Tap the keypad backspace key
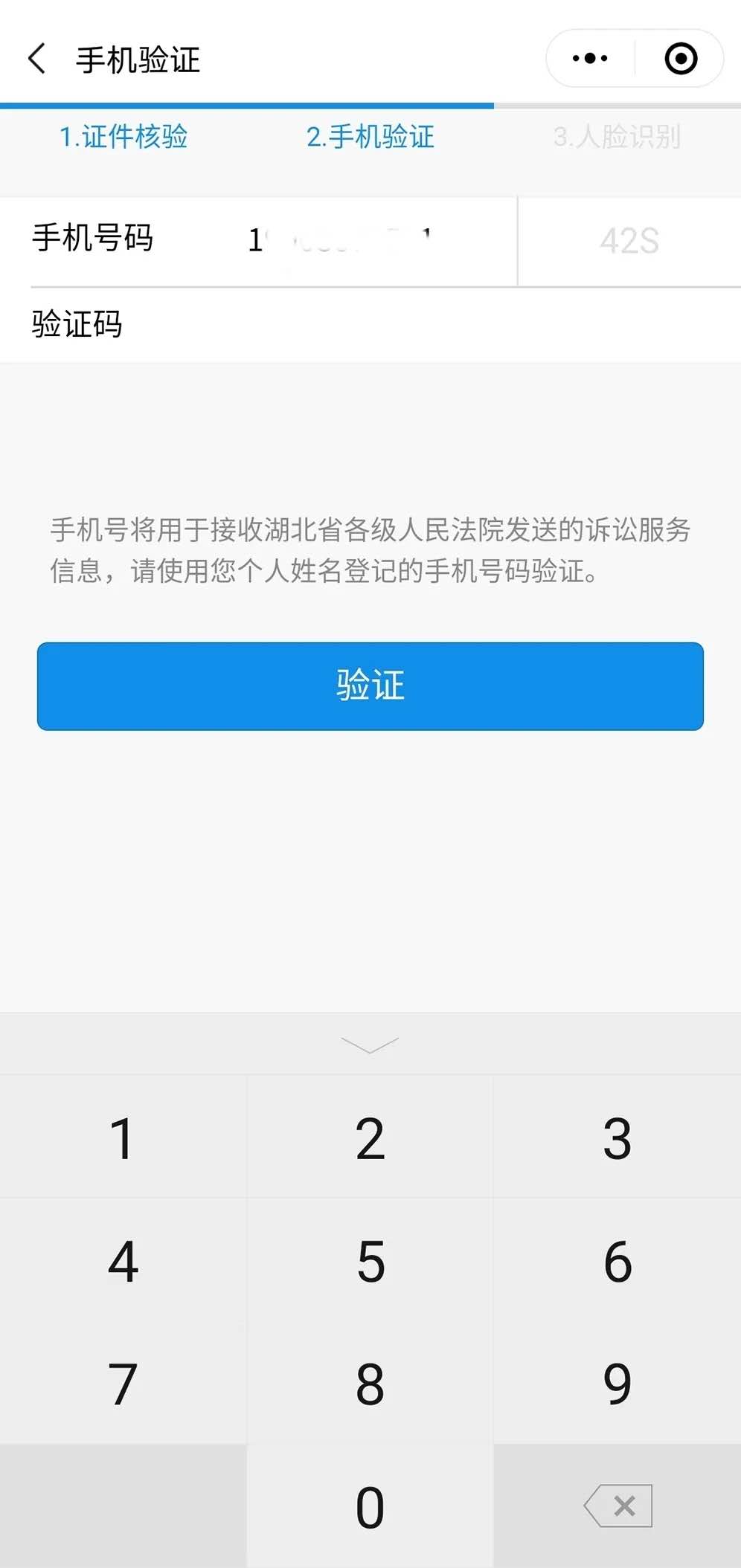Viewport: 741px width, 1568px height. pos(618,1506)
